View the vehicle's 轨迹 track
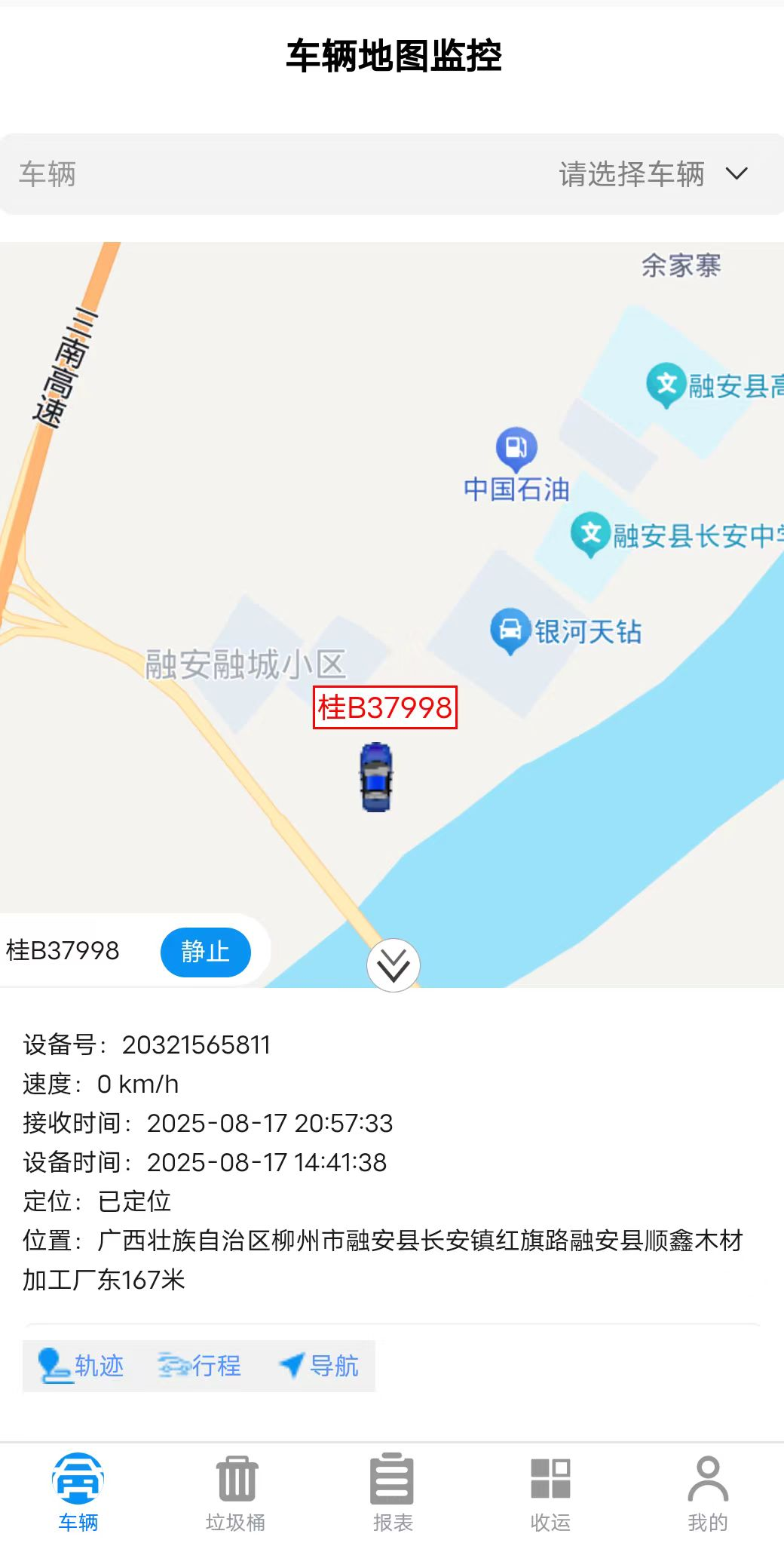This screenshot has height=1546, width=784. [81, 1366]
